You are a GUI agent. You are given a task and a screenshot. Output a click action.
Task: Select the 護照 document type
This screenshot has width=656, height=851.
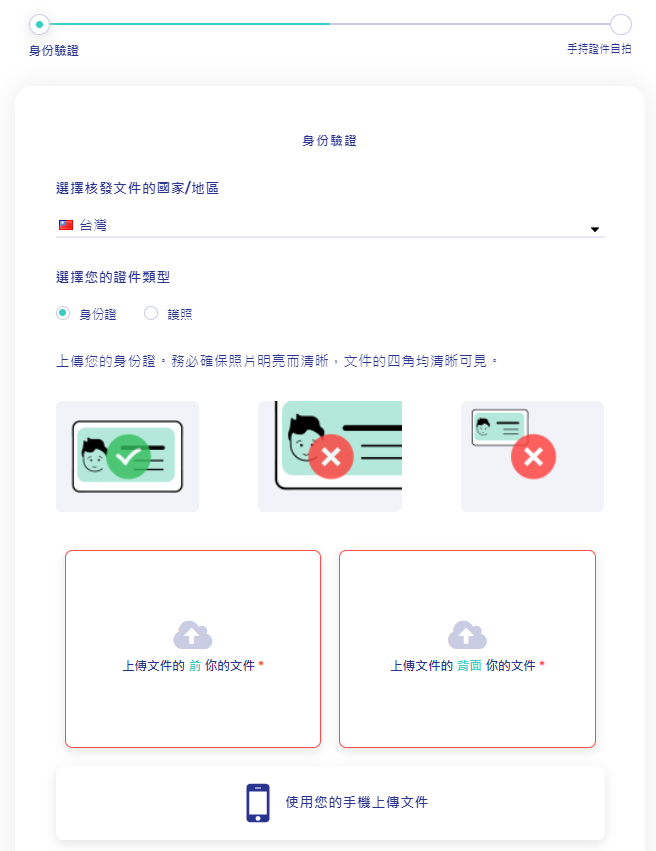(x=152, y=313)
